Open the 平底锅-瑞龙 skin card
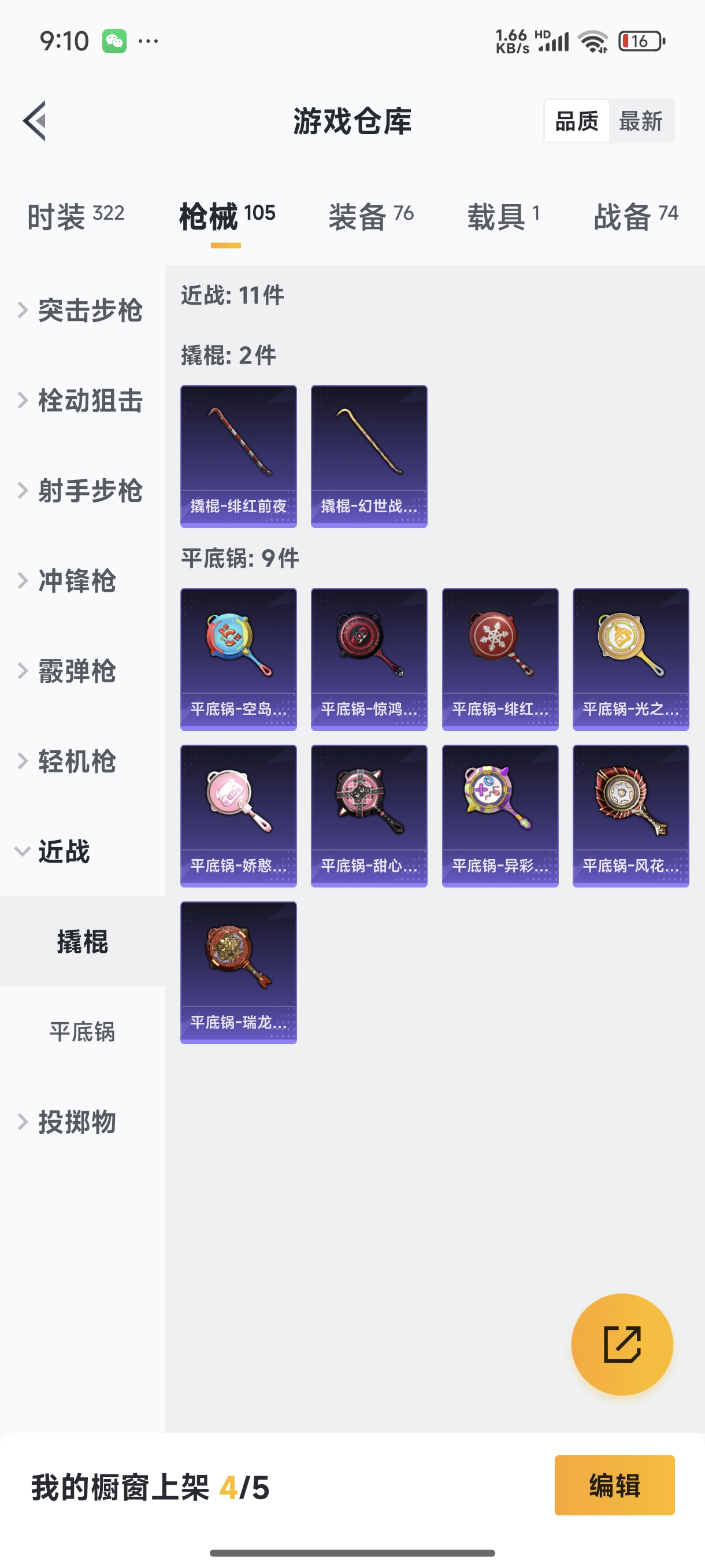705x1568 pixels. pos(239,972)
